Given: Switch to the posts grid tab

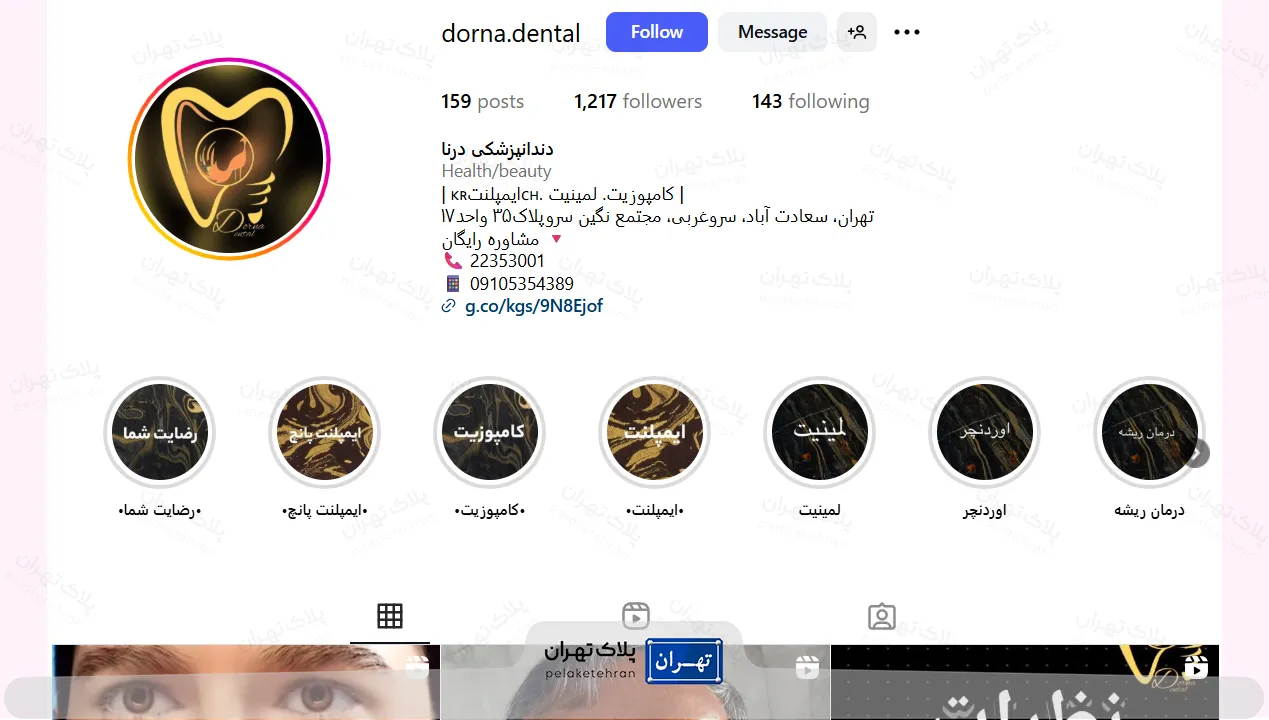Looking at the screenshot, I should [389, 616].
